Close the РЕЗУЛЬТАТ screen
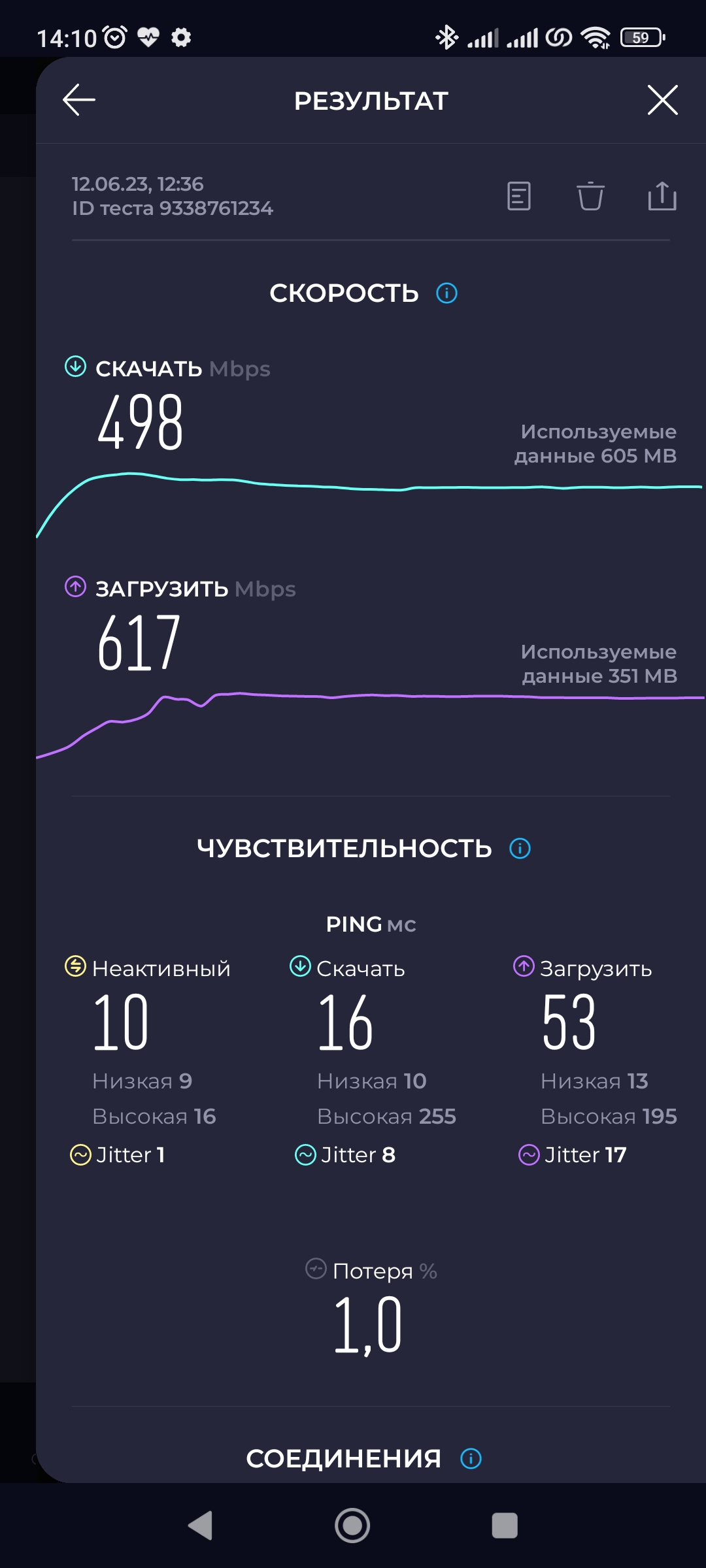The image size is (706, 1568). pyautogui.click(x=662, y=100)
